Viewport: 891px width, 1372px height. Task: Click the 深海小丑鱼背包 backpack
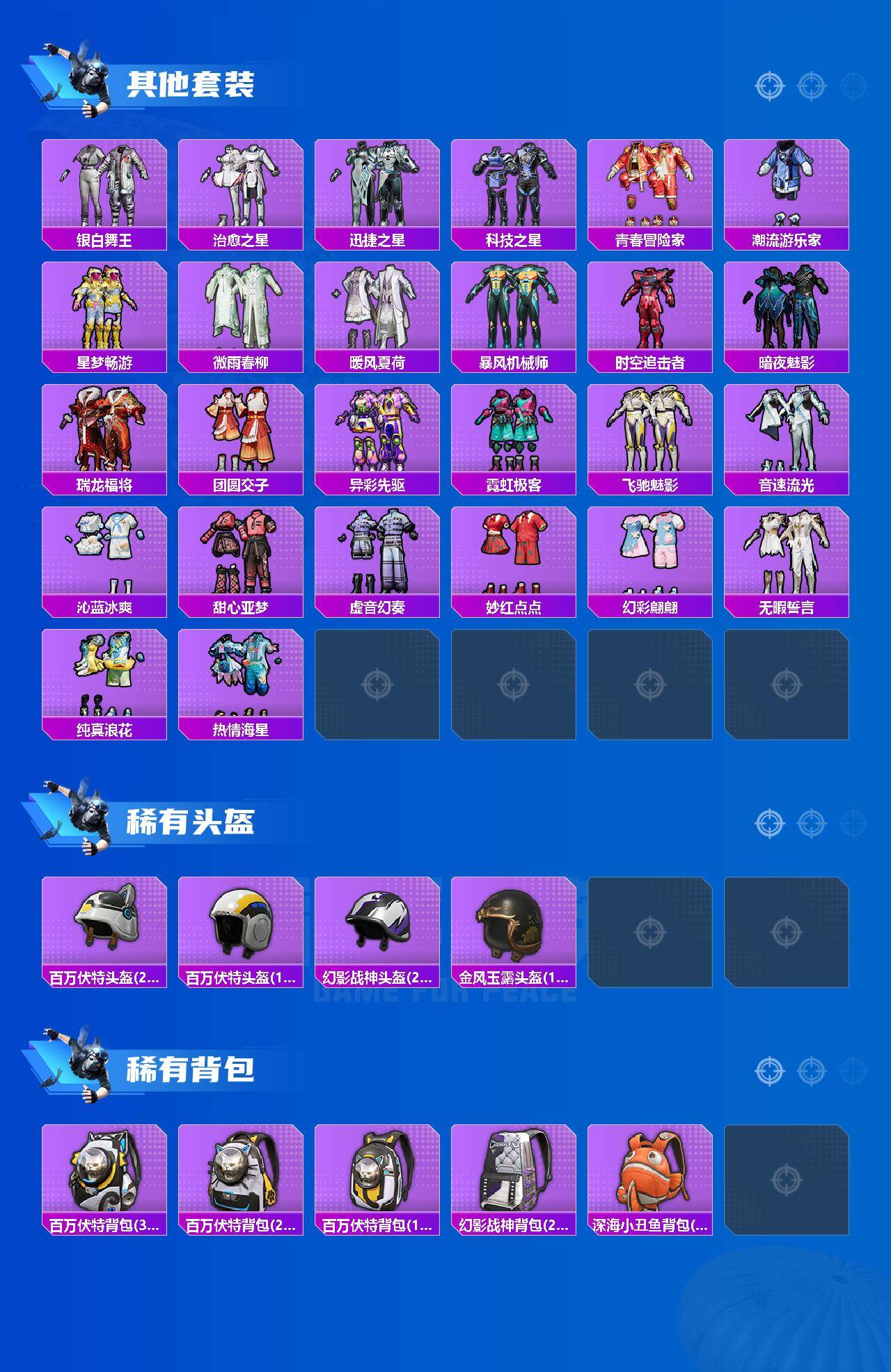[649, 1176]
